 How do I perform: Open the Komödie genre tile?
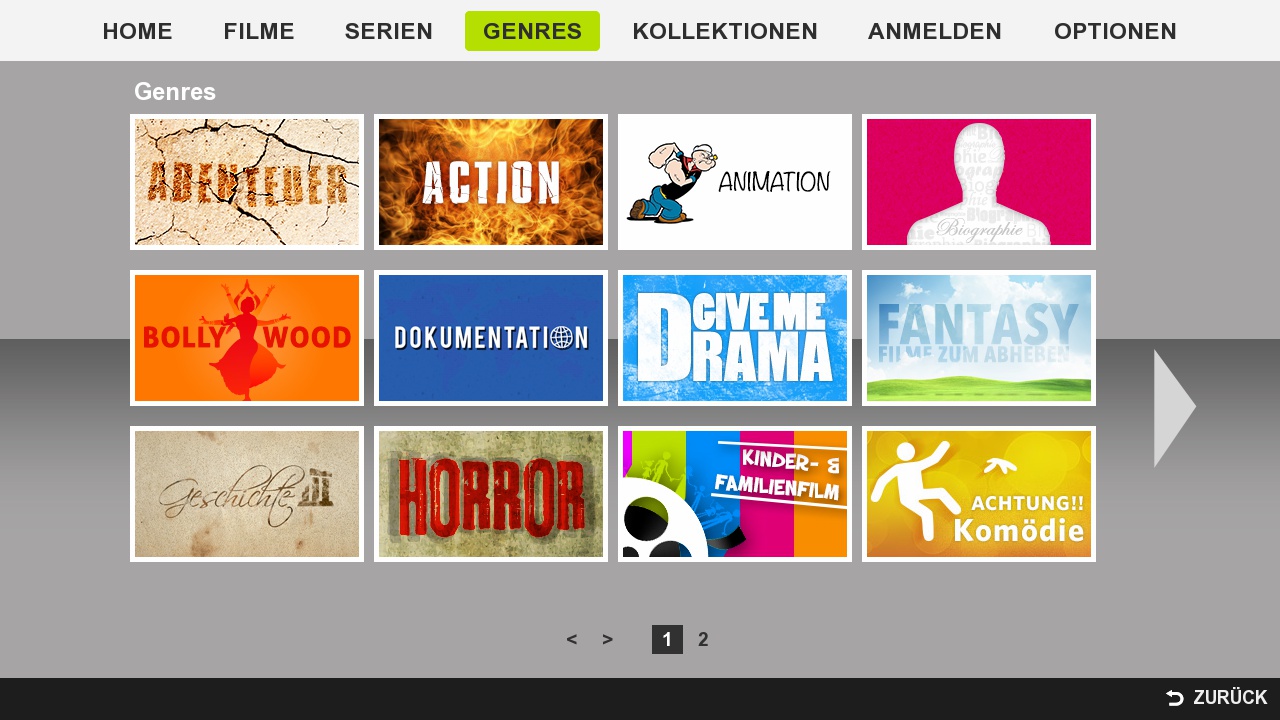coord(979,494)
